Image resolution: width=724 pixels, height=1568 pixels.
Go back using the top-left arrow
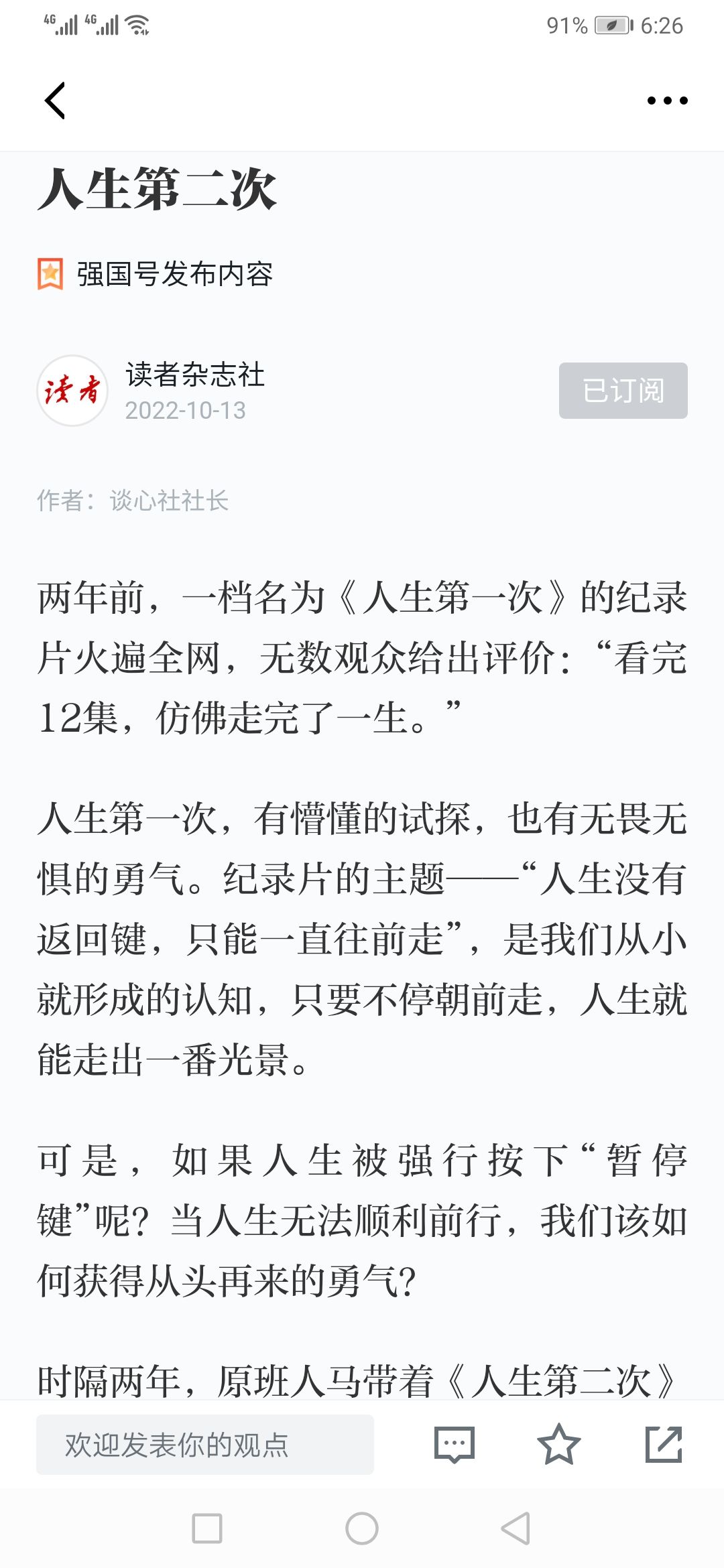click(x=55, y=101)
